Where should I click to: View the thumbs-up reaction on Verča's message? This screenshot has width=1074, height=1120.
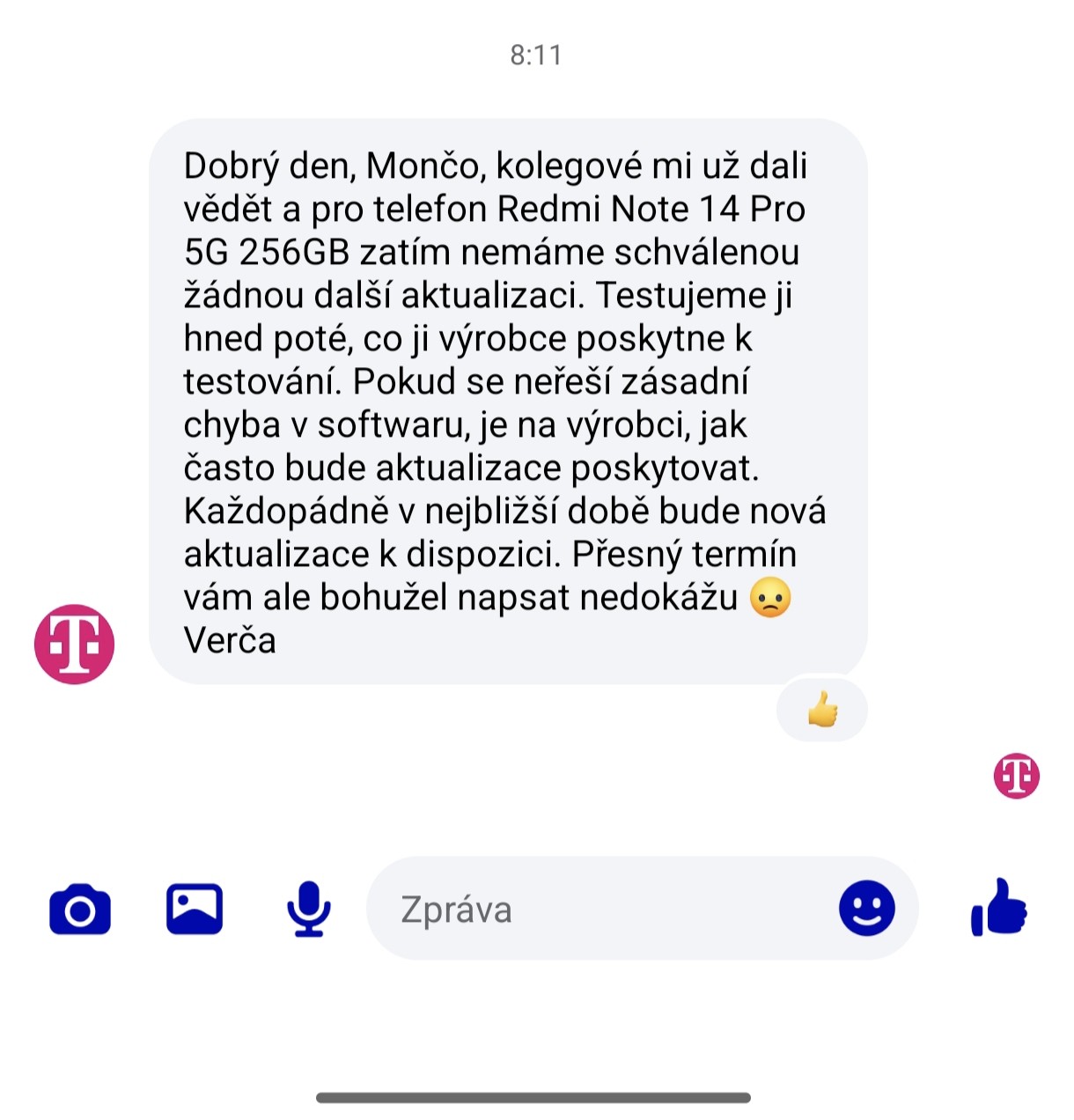(x=822, y=709)
